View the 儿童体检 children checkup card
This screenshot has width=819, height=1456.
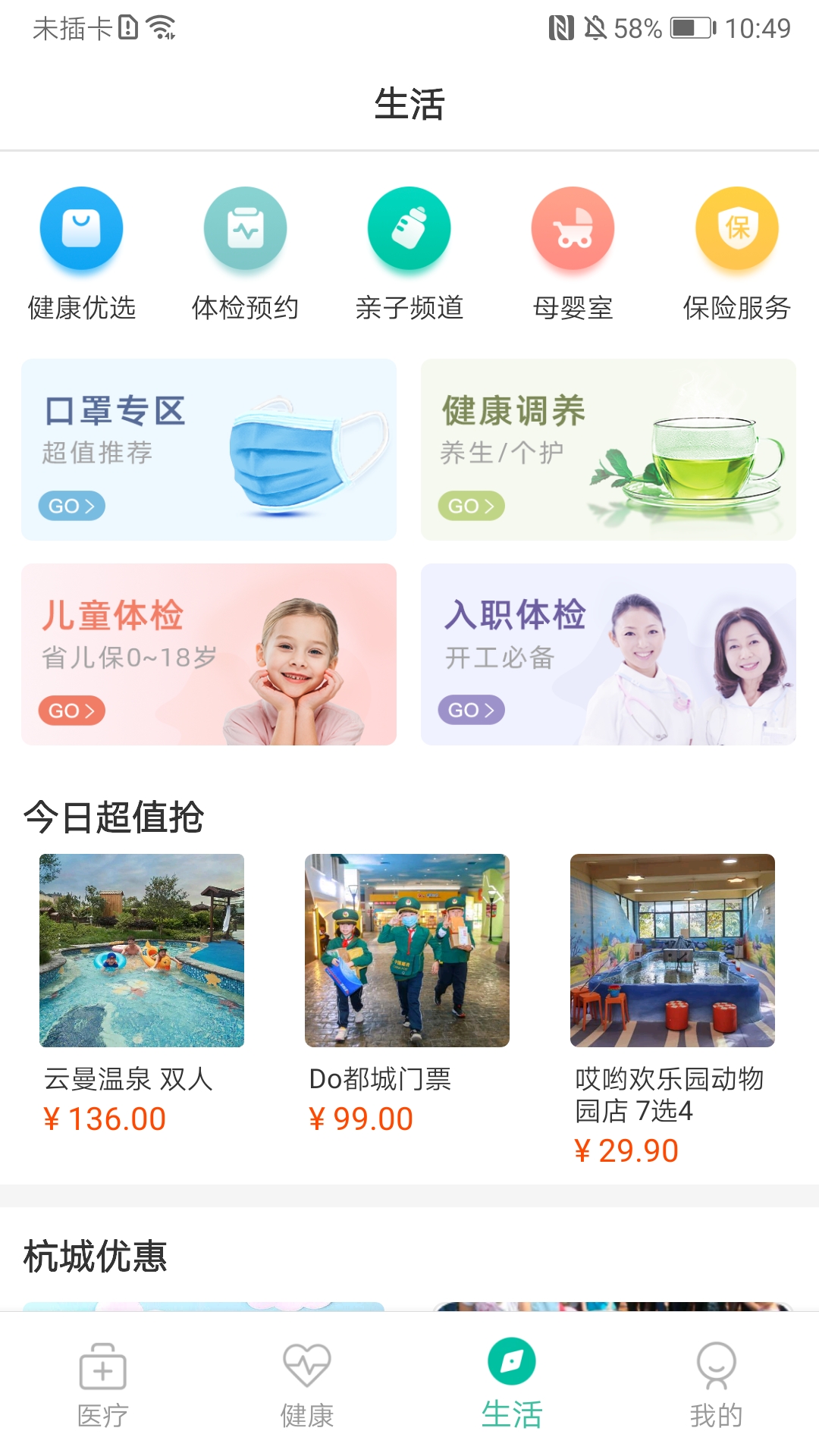(x=209, y=654)
